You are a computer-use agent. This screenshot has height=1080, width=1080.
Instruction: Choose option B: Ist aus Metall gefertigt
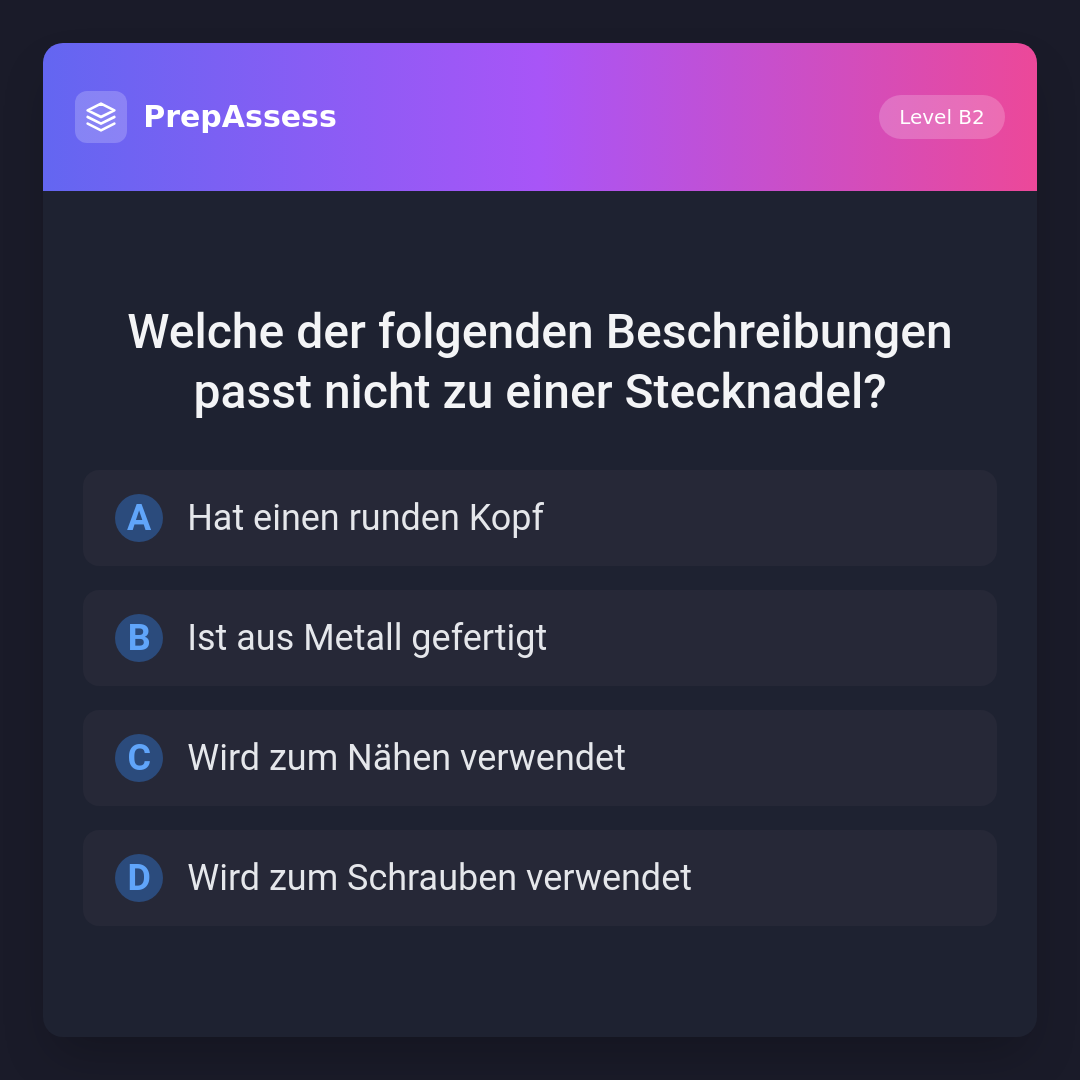[x=539, y=638]
